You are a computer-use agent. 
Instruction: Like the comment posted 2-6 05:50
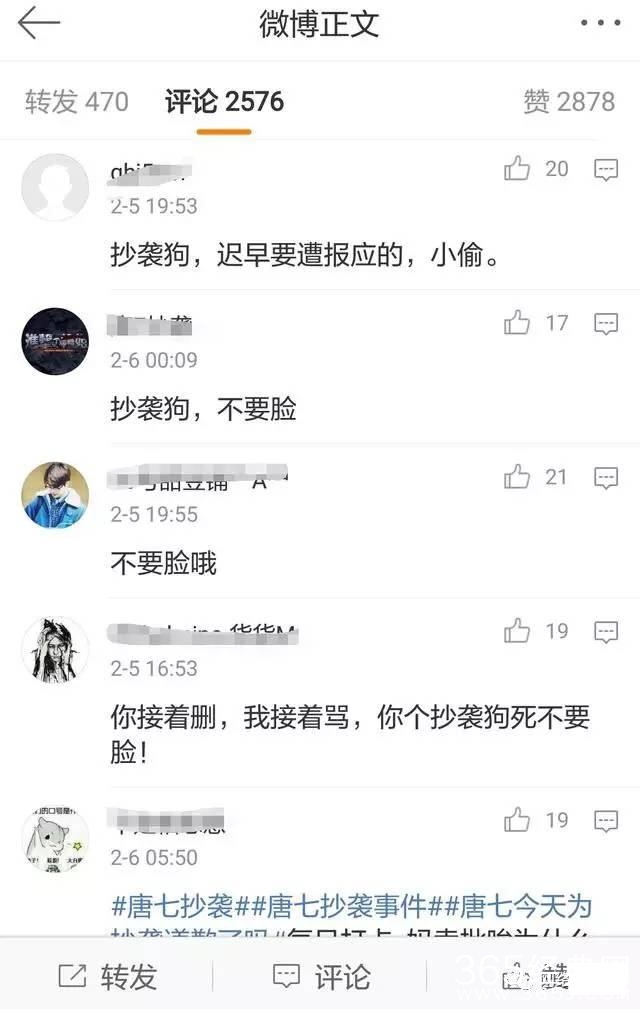[518, 821]
